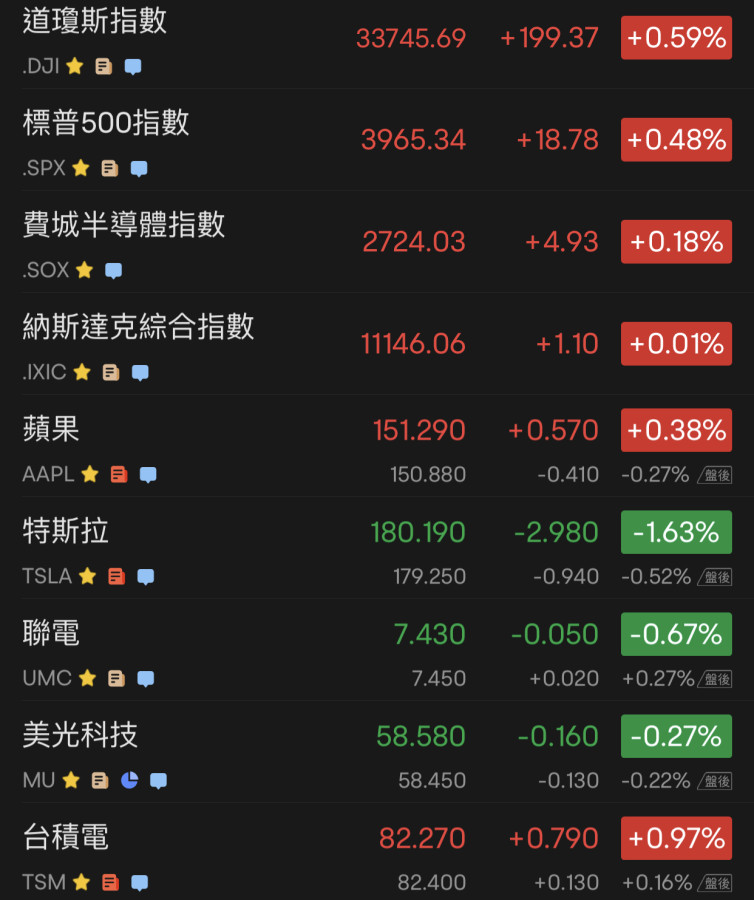Open the 道瓊斯指數 row
The width and height of the screenshot is (754, 900).
pyautogui.click(x=95, y=22)
